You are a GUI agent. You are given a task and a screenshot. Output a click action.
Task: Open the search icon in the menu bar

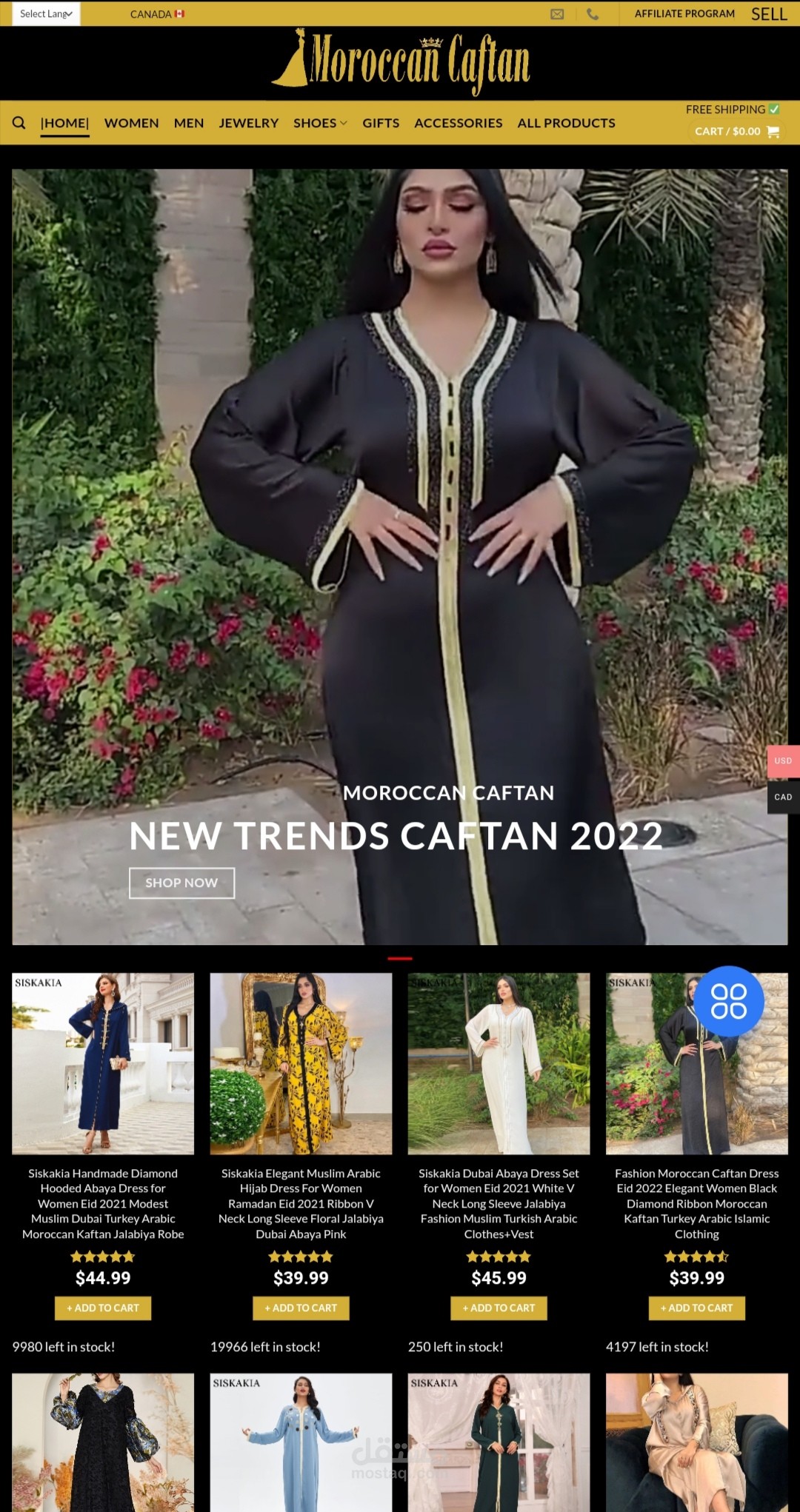tap(19, 123)
